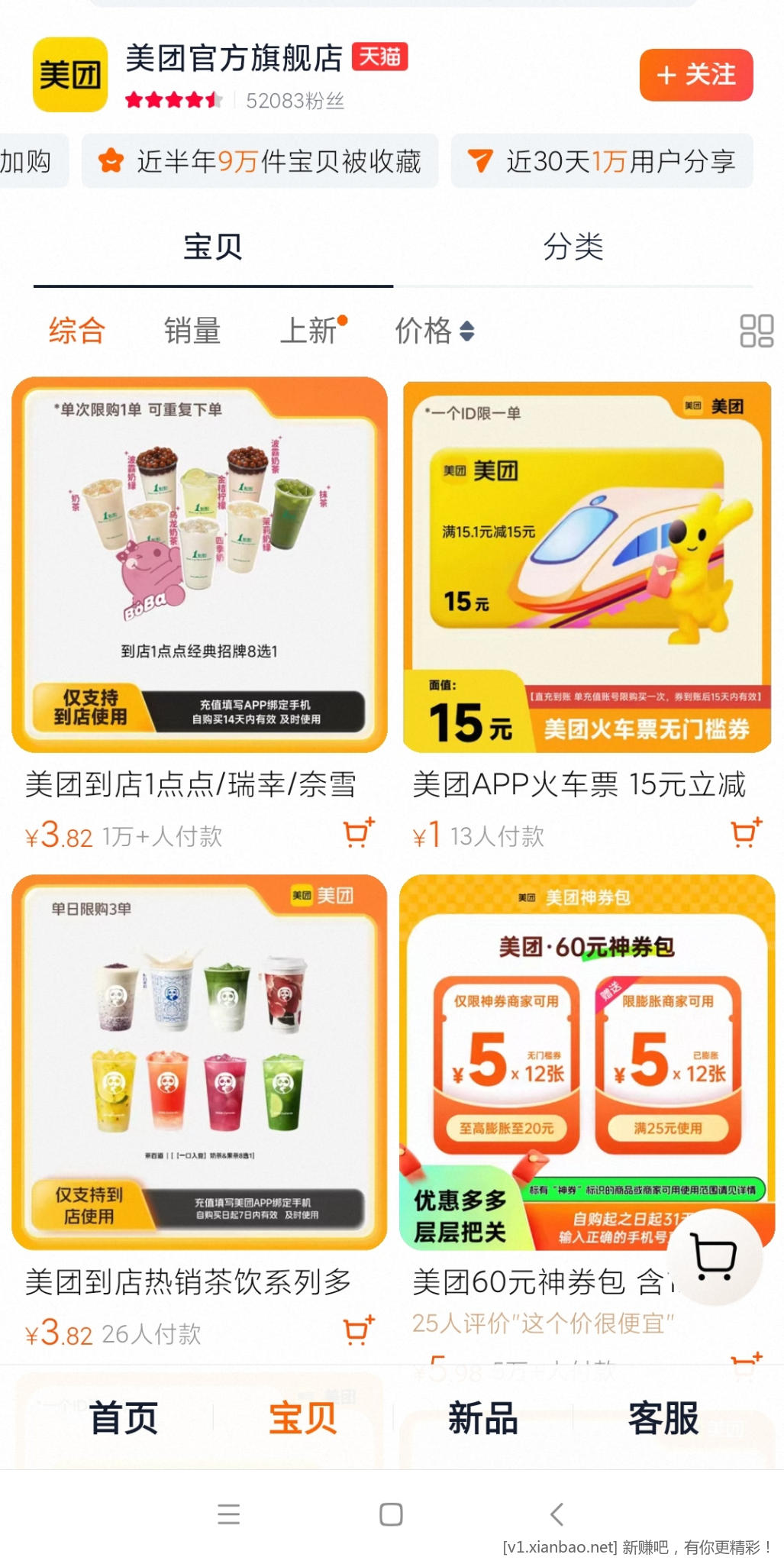
Task: Switch to the 分类 tab
Action: [573, 247]
